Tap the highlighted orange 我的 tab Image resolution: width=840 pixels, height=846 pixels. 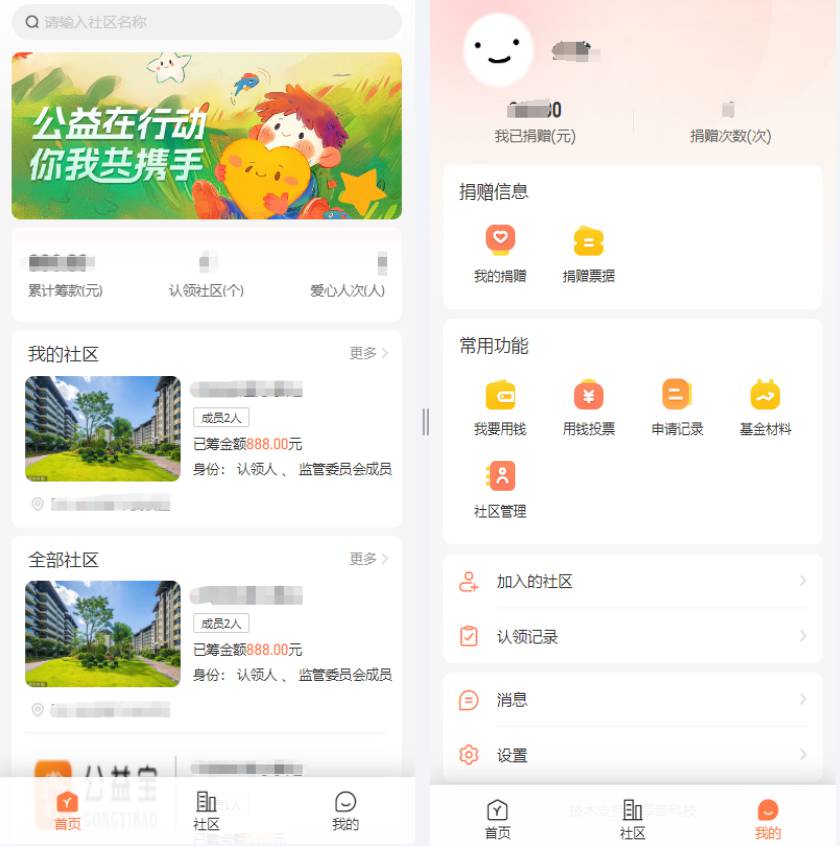point(767,819)
